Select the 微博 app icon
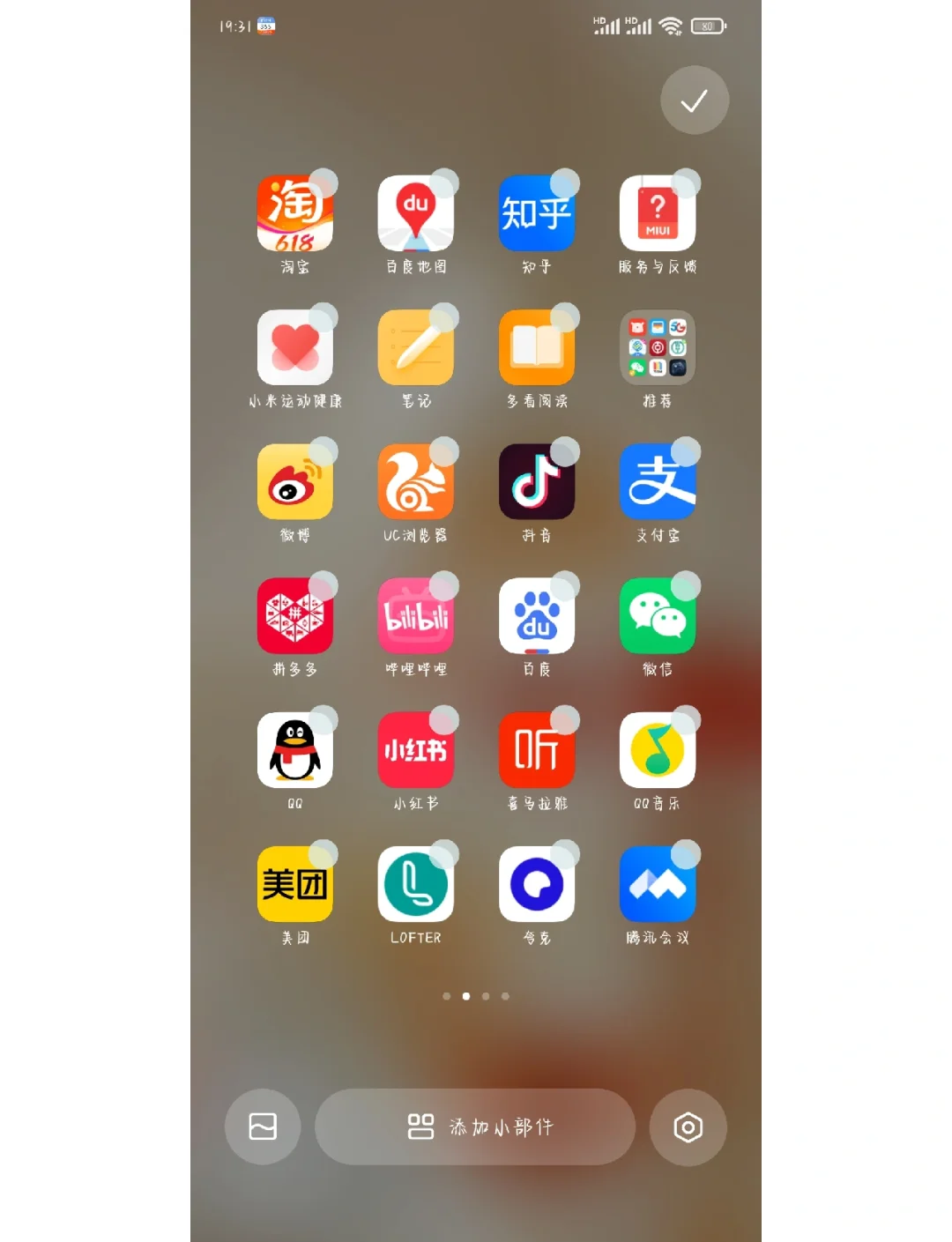Image resolution: width=952 pixels, height=1242 pixels. (295, 482)
